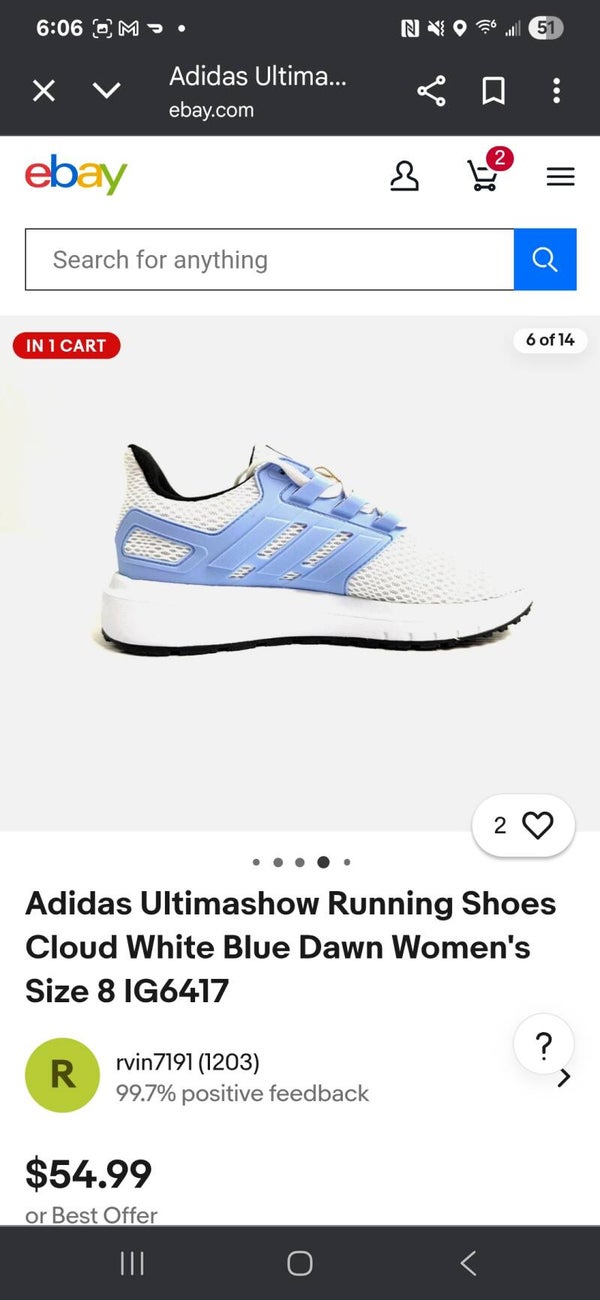
Task: Open the eBay hamburger menu
Action: point(560,177)
